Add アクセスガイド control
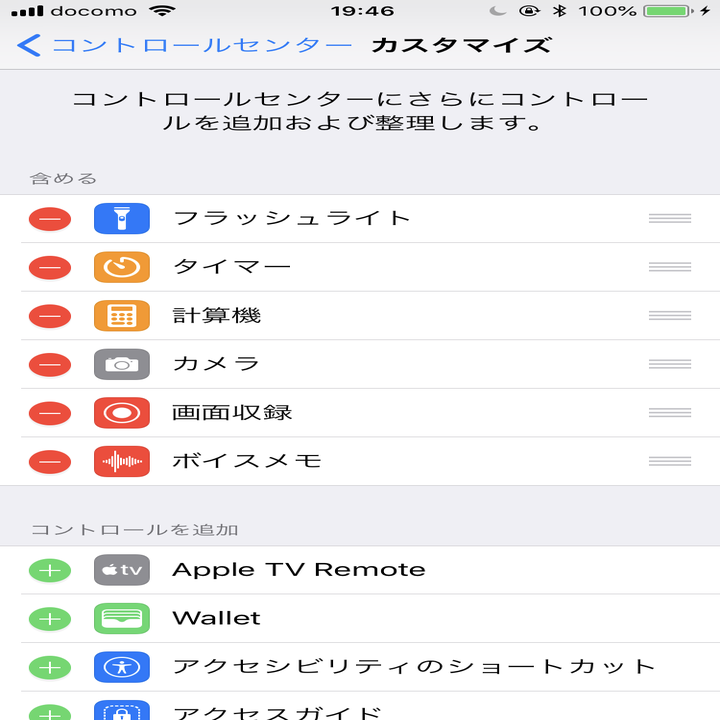This screenshot has width=720, height=720. pos(50,712)
